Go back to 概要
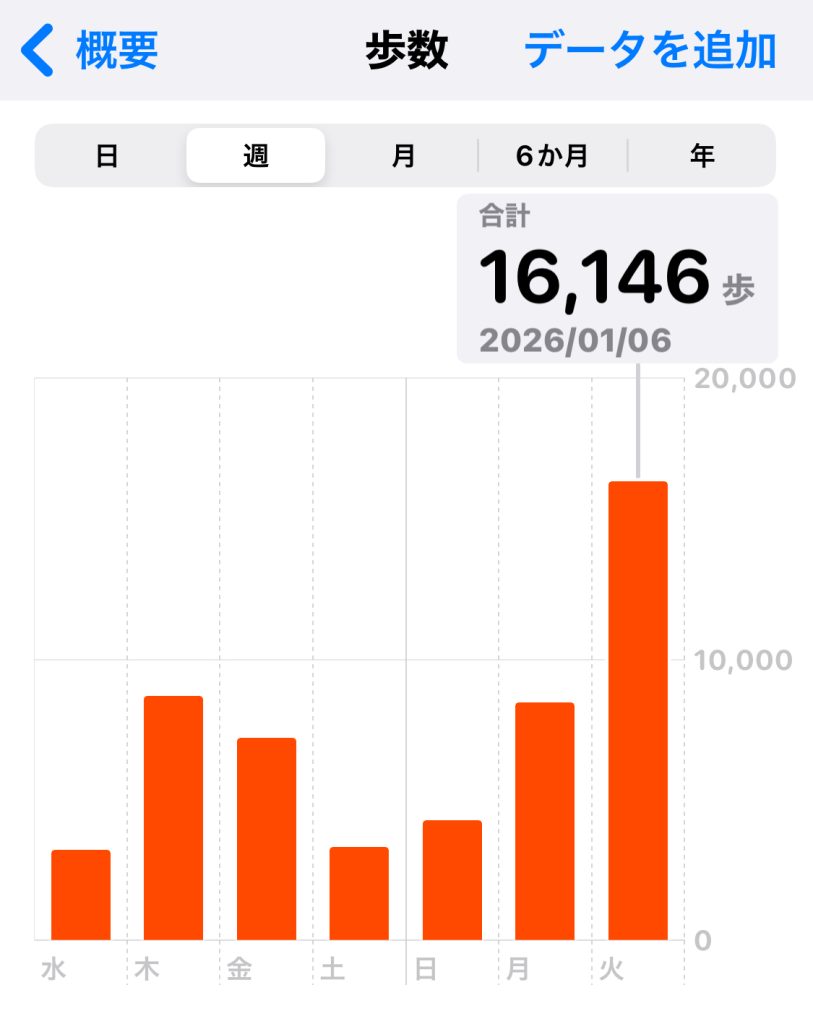Screen dimensions: 813x1024 [92, 51]
